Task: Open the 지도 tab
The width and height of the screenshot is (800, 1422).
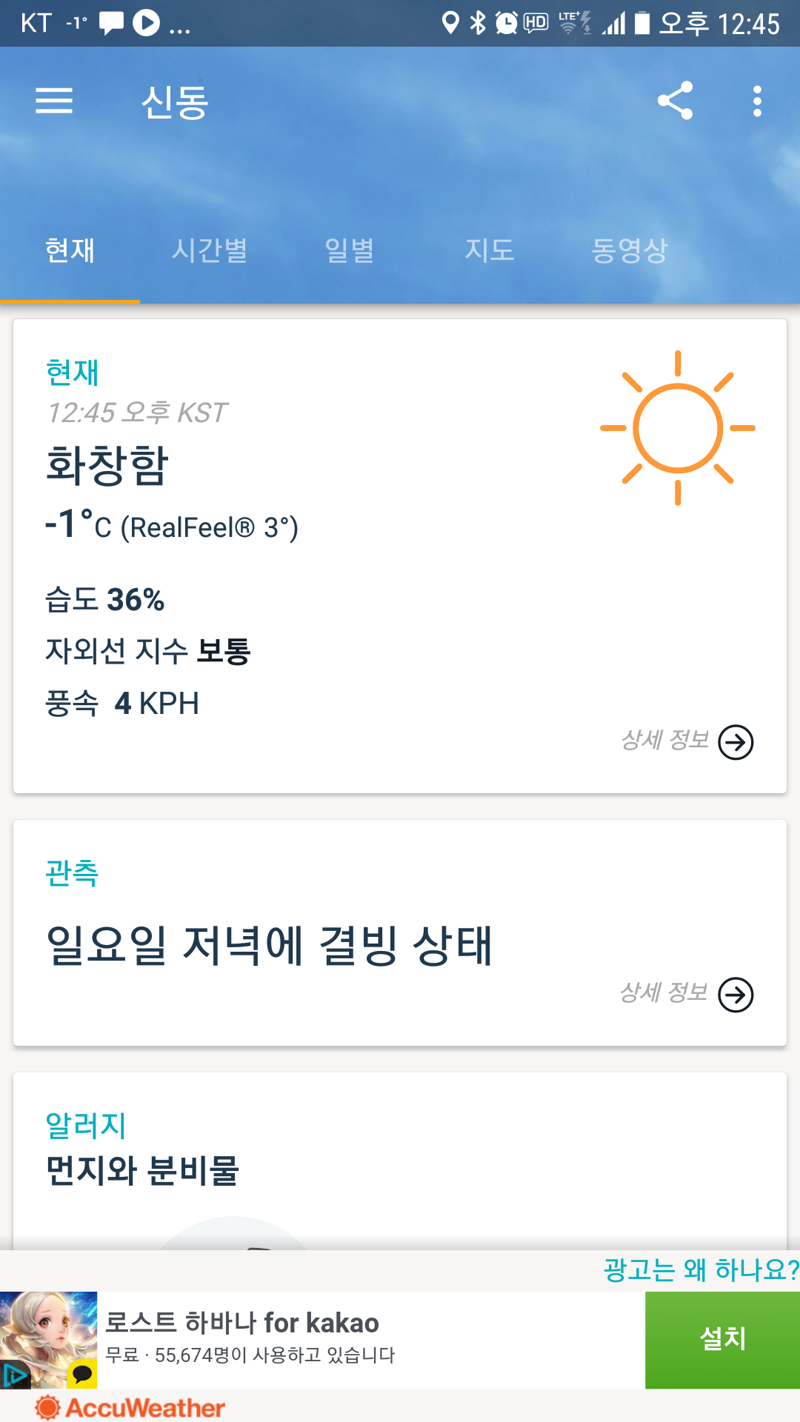Action: [490, 250]
